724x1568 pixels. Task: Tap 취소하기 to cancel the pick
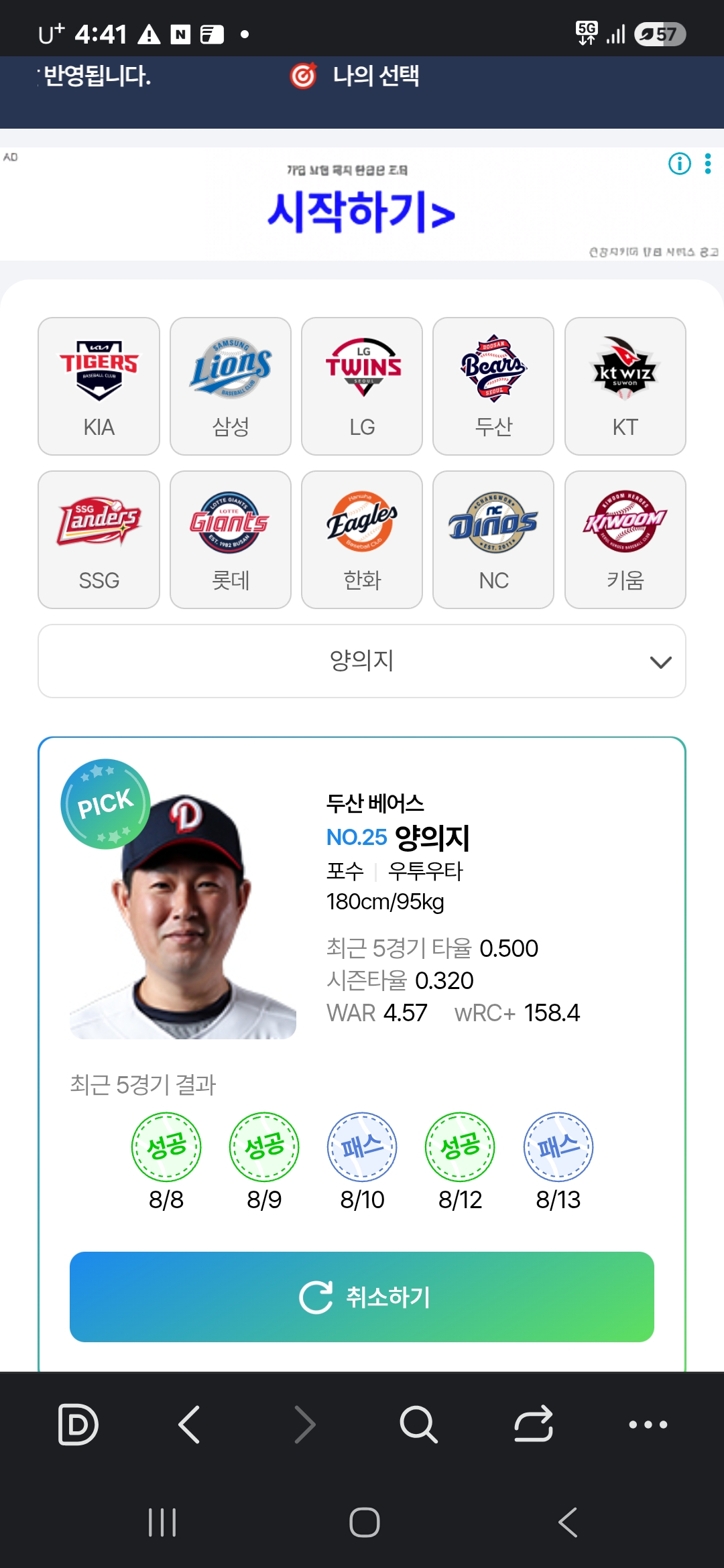click(362, 1297)
